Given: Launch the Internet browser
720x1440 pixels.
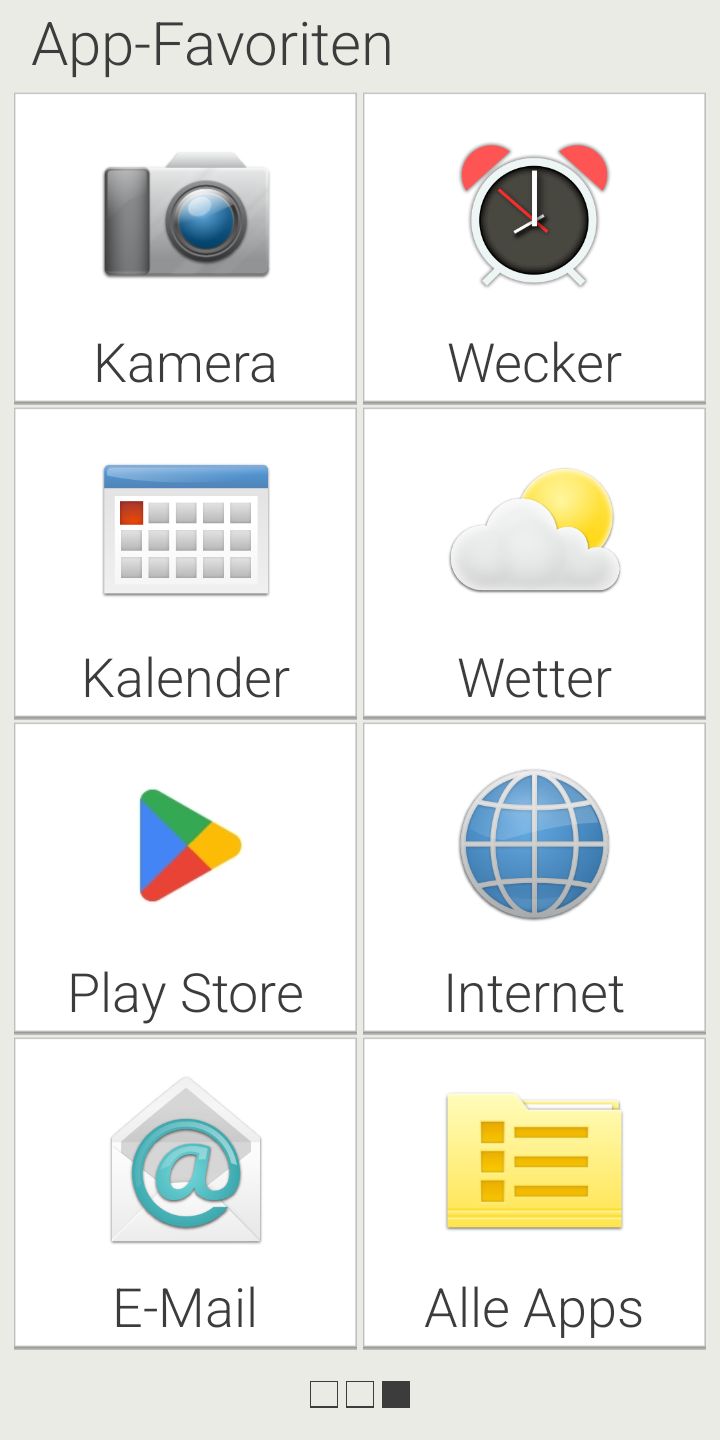Looking at the screenshot, I should (534, 877).
